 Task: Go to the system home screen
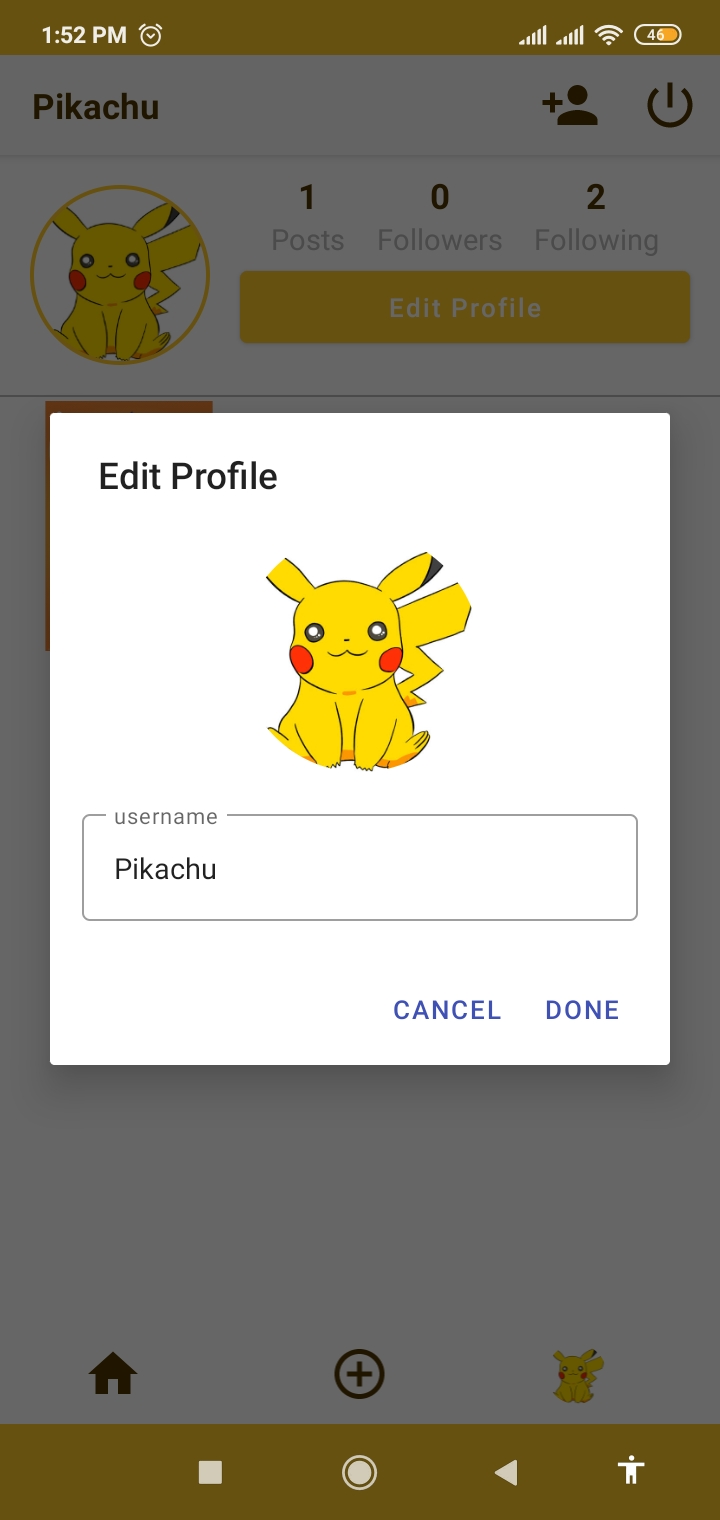[359, 1472]
